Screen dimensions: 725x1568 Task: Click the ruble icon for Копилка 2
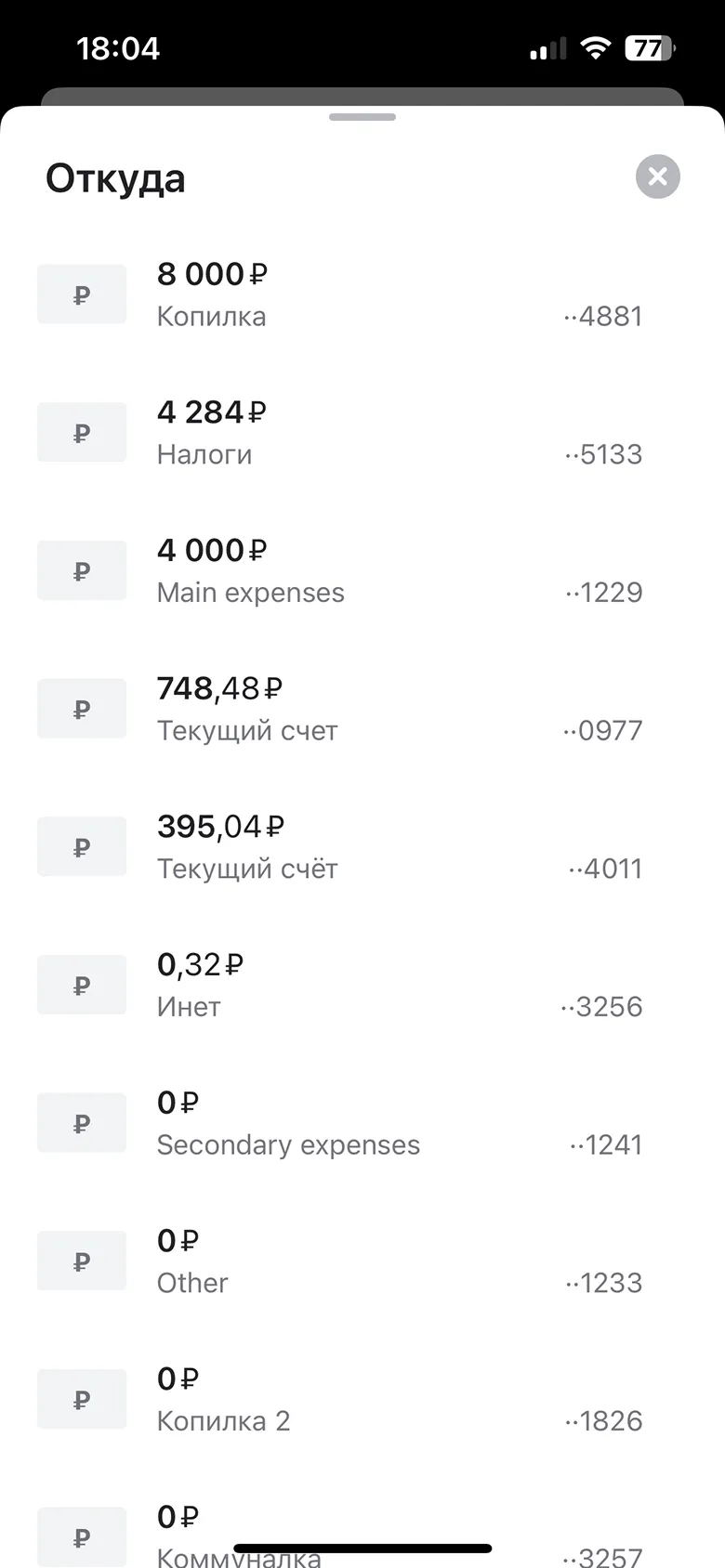coord(82,1399)
